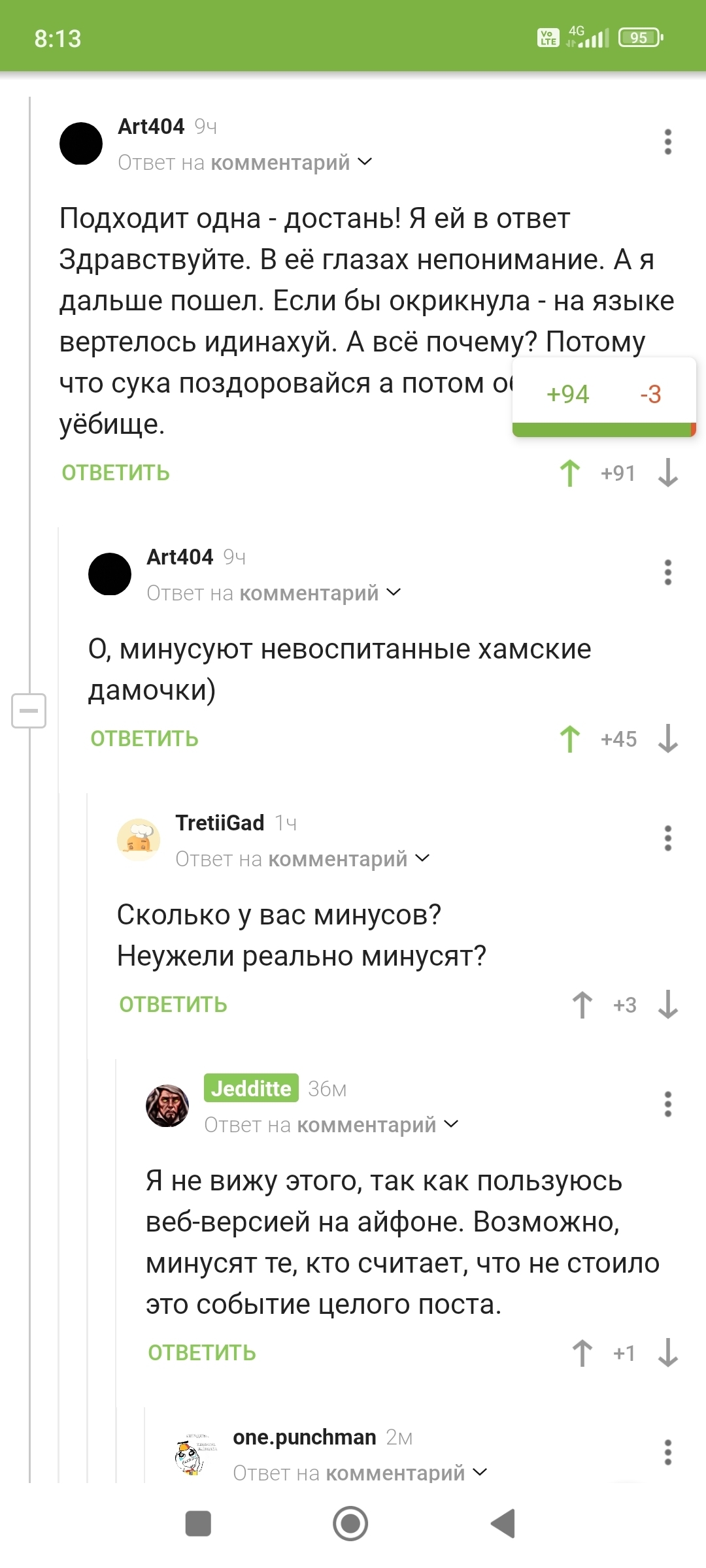Open overflow menu on one.punchman's comment
The height and width of the screenshot is (1568, 706).
tap(667, 1452)
